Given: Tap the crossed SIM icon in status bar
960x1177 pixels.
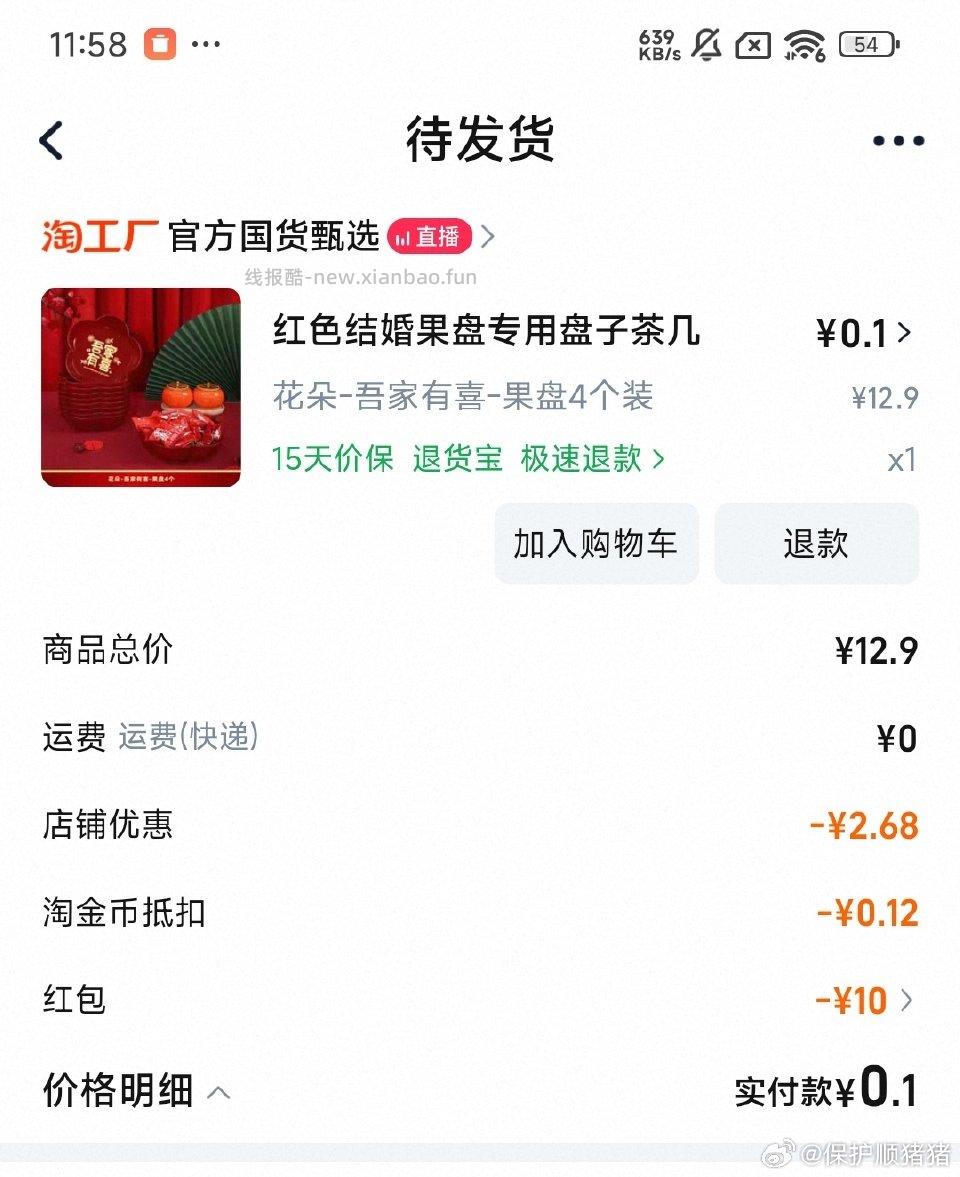Looking at the screenshot, I should (x=753, y=44).
